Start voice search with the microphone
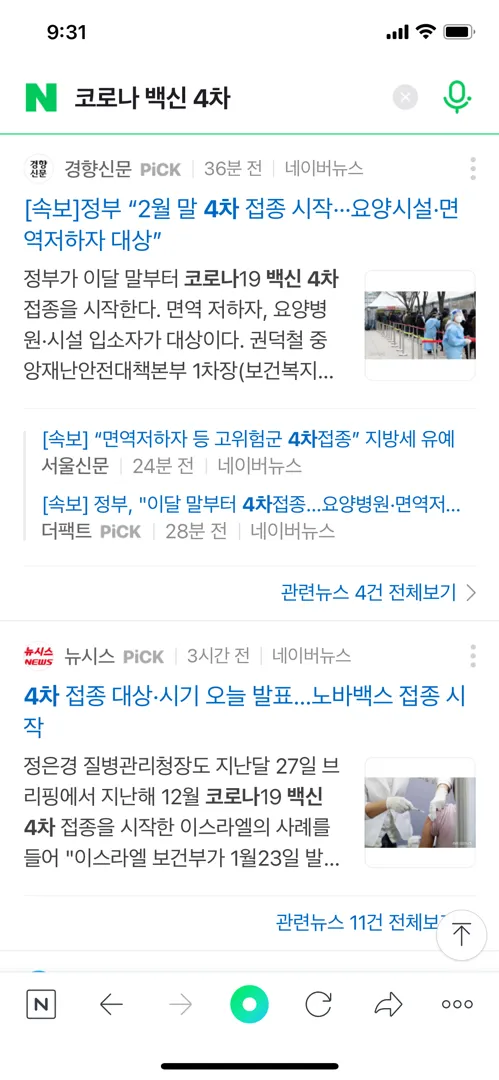The width and height of the screenshot is (499, 1080). pos(456,97)
